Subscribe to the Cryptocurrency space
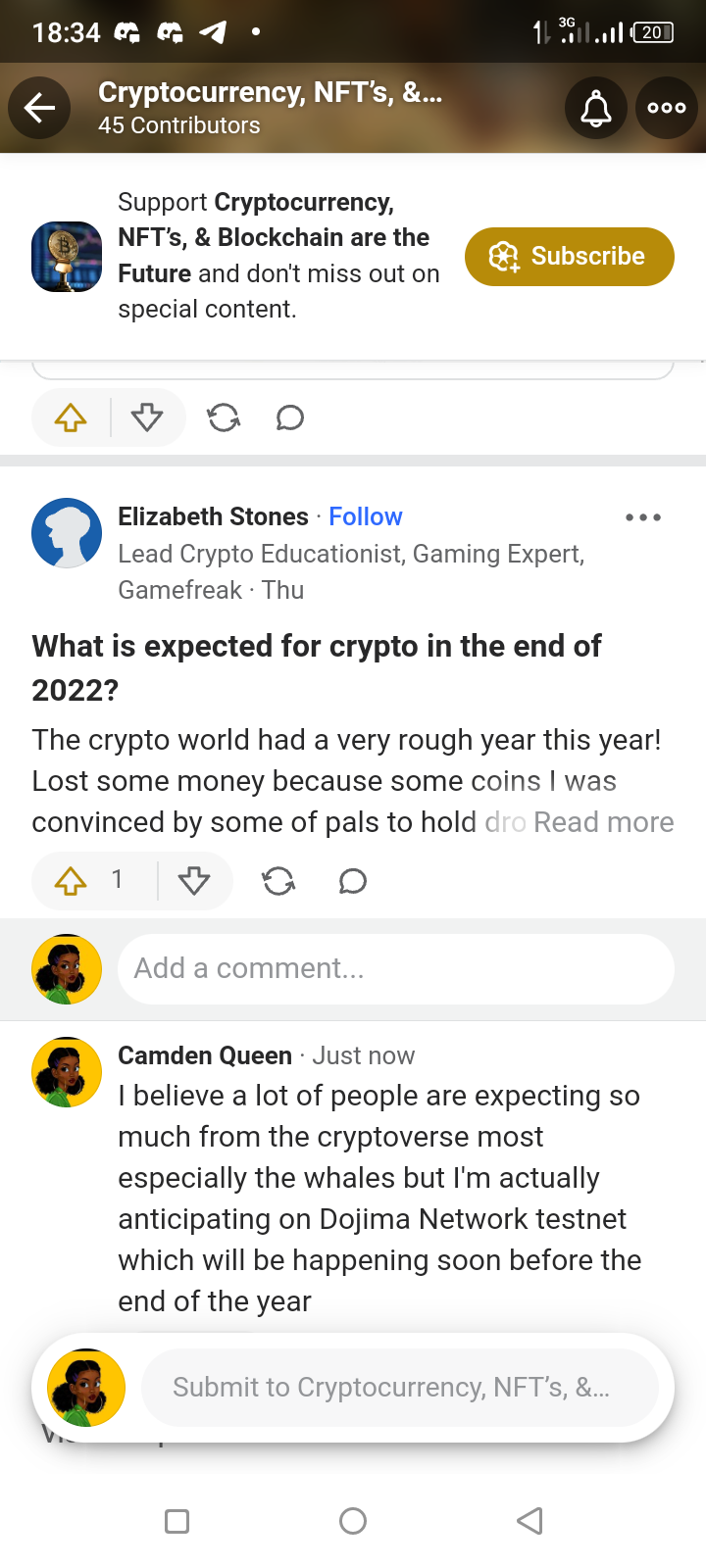This screenshot has height=1568, width=706. tap(569, 257)
